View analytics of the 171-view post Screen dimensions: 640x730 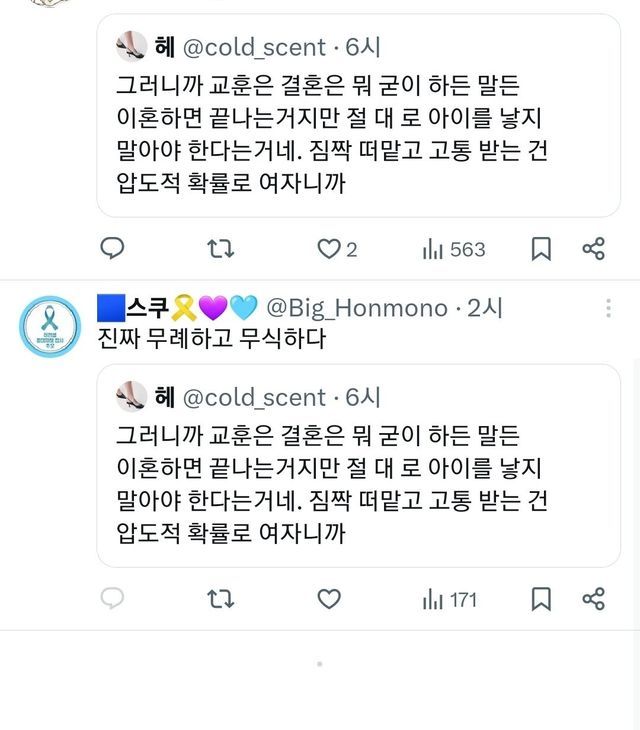pyautogui.click(x=450, y=599)
